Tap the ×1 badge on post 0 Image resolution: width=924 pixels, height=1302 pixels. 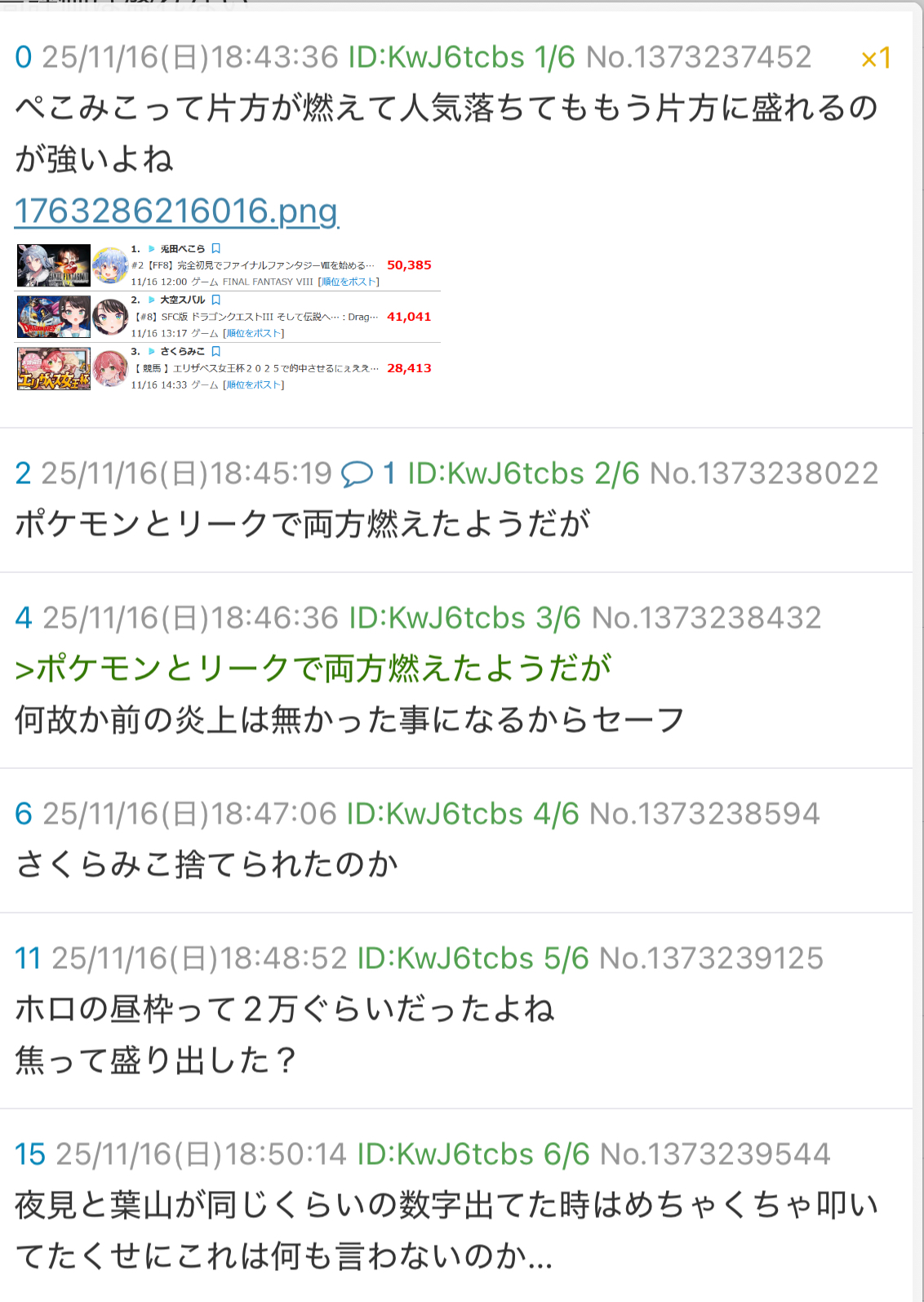tap(876, 58)
